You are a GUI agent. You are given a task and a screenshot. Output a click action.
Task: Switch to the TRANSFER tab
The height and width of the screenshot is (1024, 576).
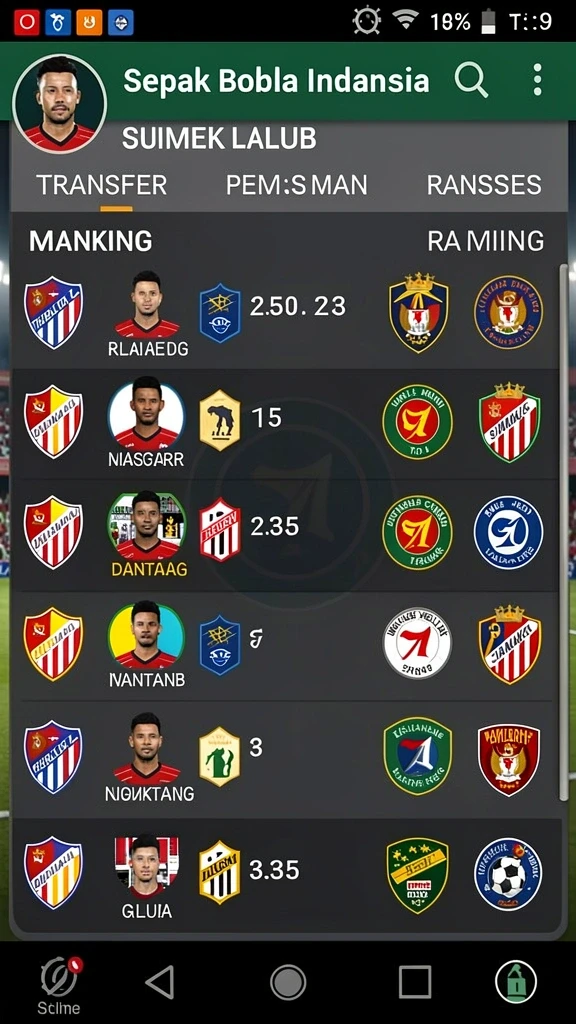[x=101, y=185]
